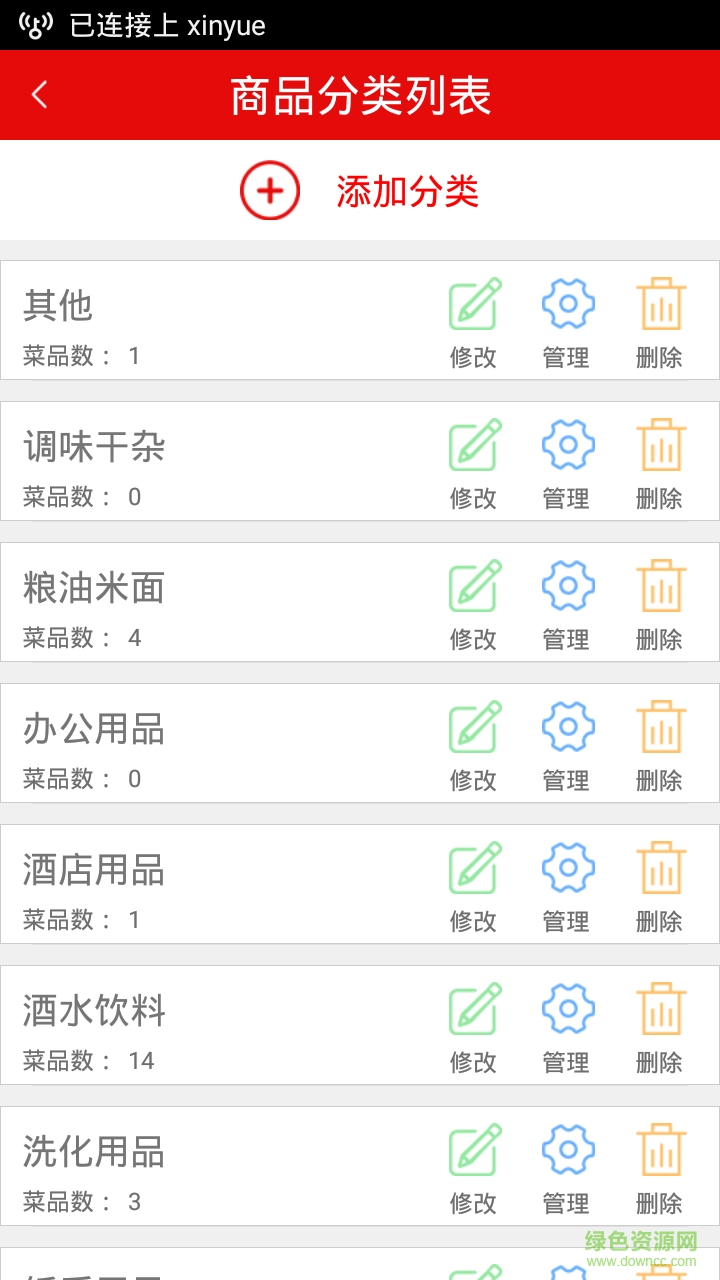The image size is (720, 1280).
Task: Delete the 其他 category
Action: click(x=660, y=320)
